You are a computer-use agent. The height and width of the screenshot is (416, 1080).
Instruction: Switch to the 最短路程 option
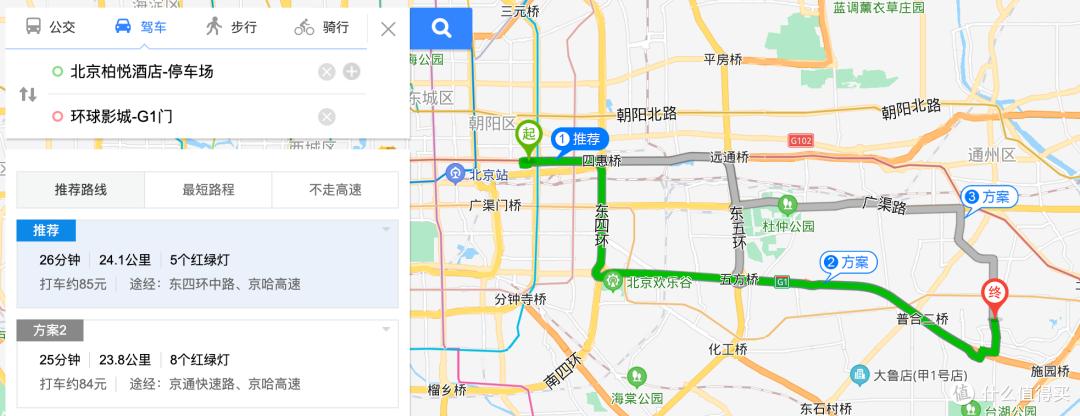coord(208,189)
